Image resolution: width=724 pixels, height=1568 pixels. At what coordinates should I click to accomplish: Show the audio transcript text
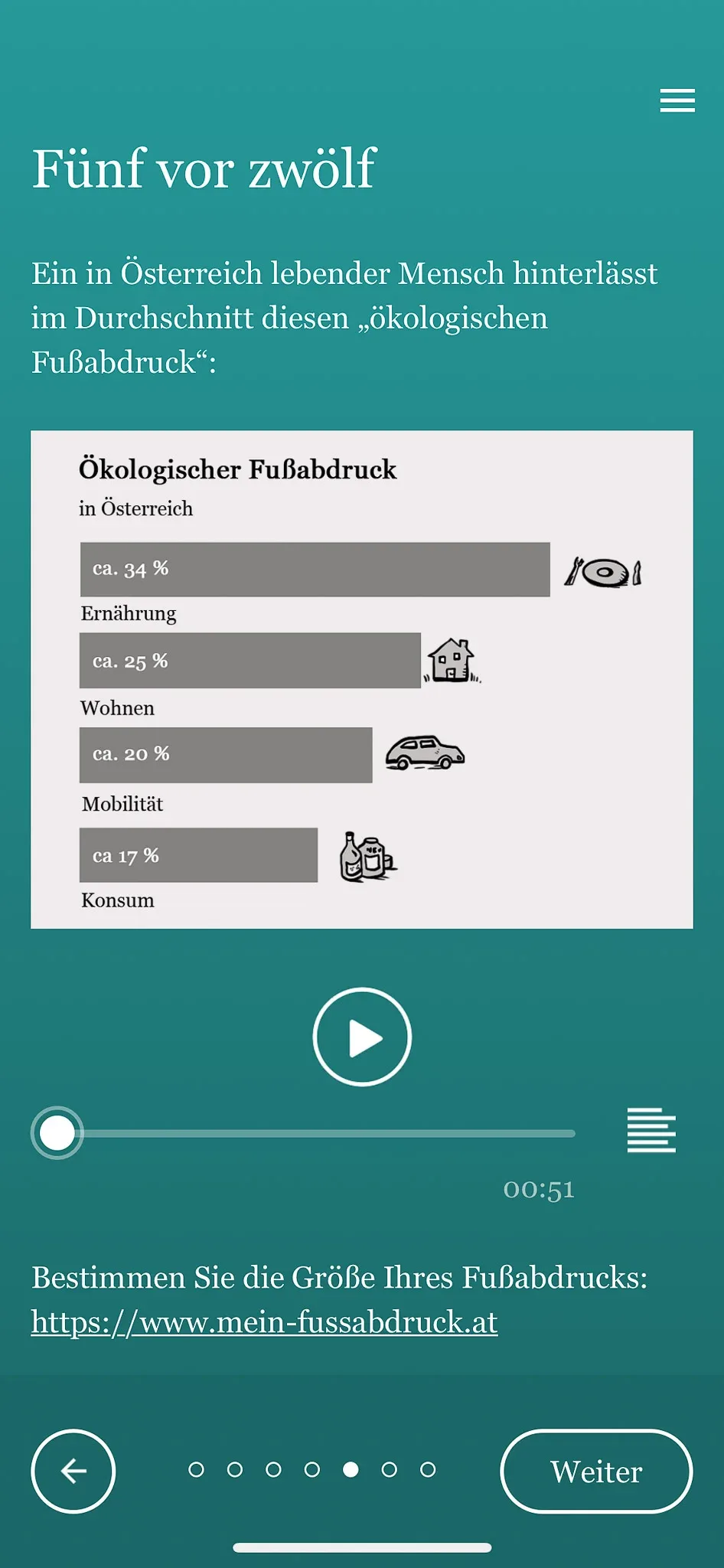click(x=651, y=1130)
